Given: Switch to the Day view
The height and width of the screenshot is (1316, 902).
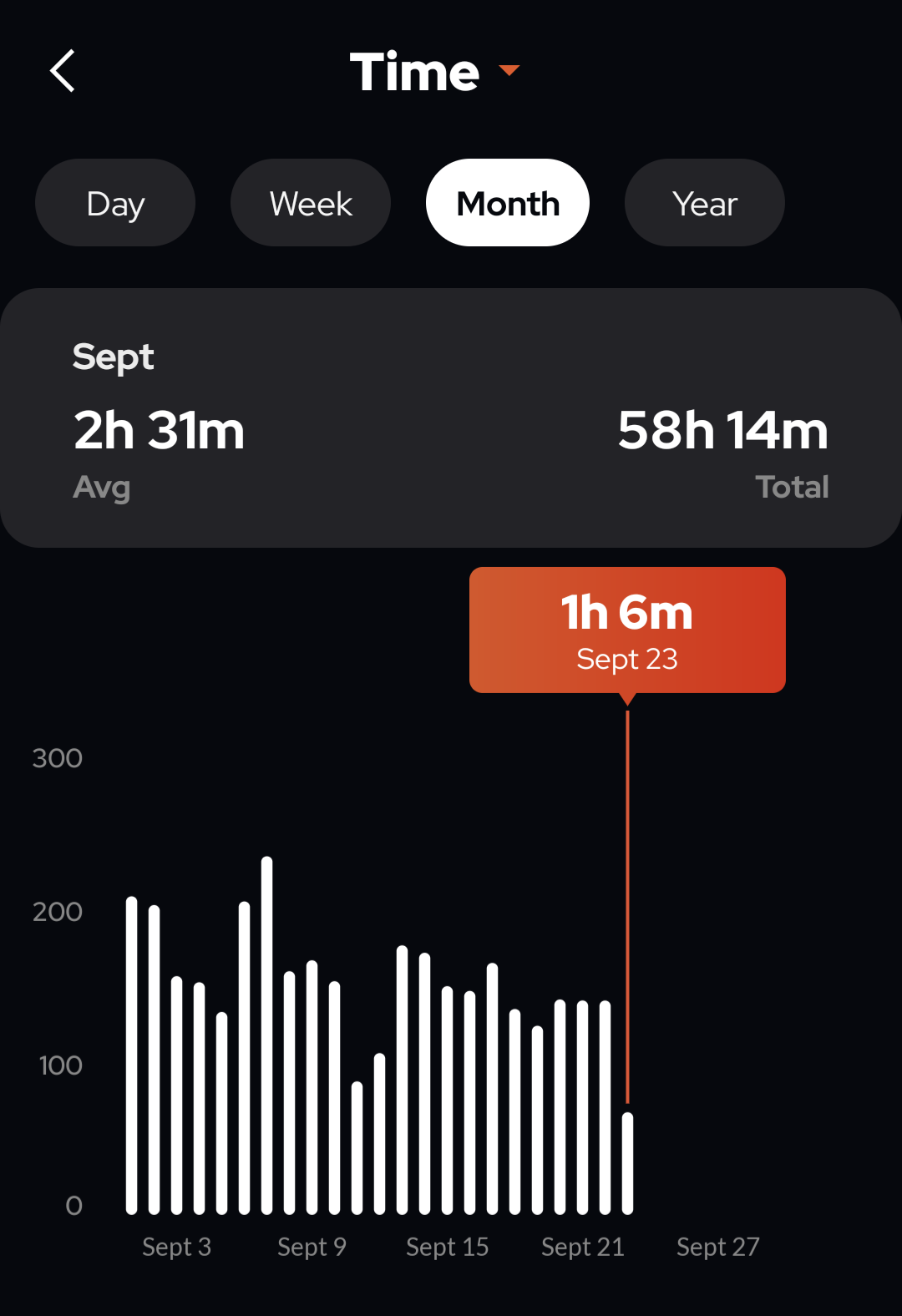Looking at the screenshot, I should tap(115, 203).
